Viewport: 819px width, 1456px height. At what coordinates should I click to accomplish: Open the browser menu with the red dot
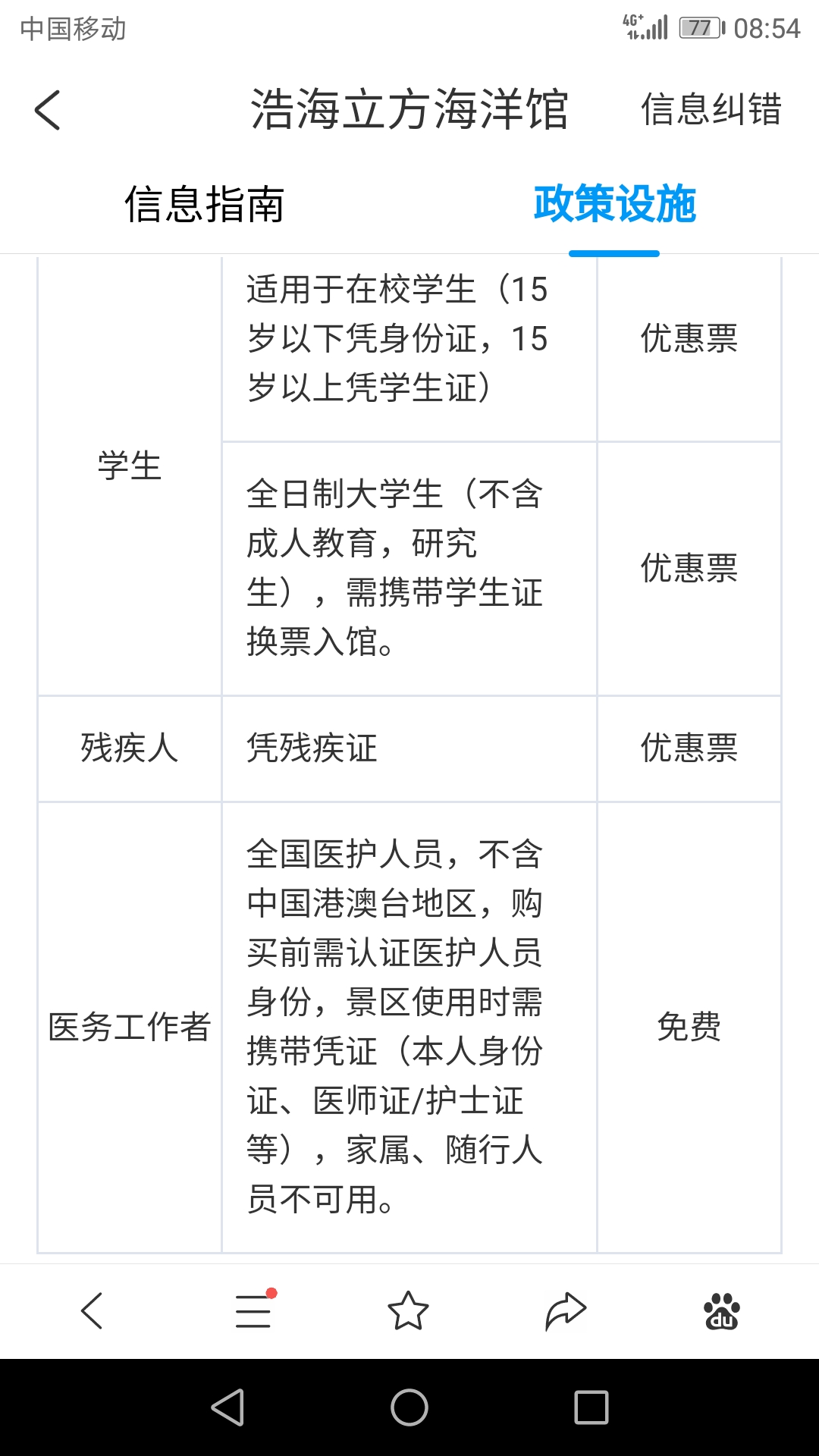254,1310
